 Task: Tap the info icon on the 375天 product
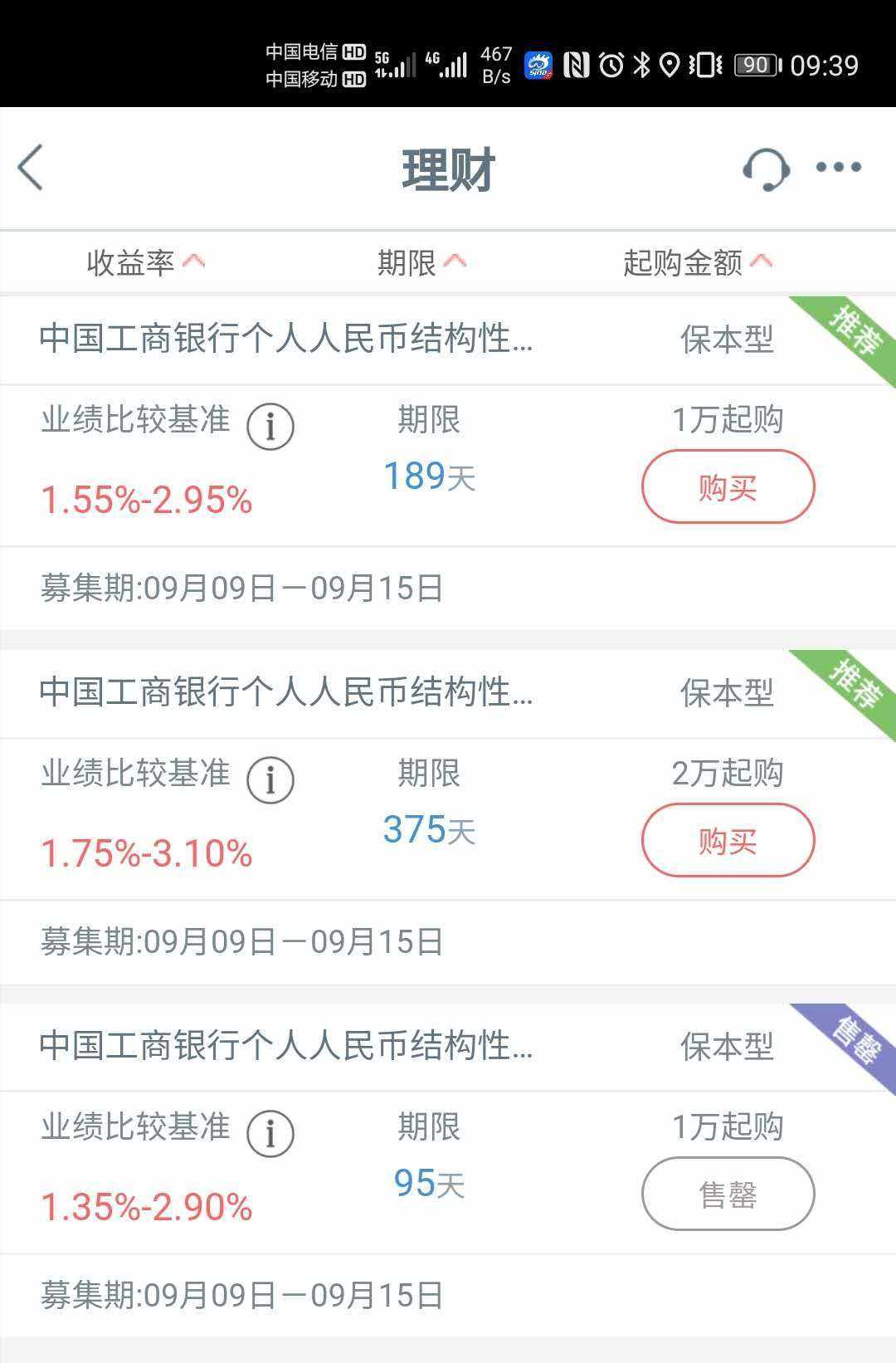(270, 779)
